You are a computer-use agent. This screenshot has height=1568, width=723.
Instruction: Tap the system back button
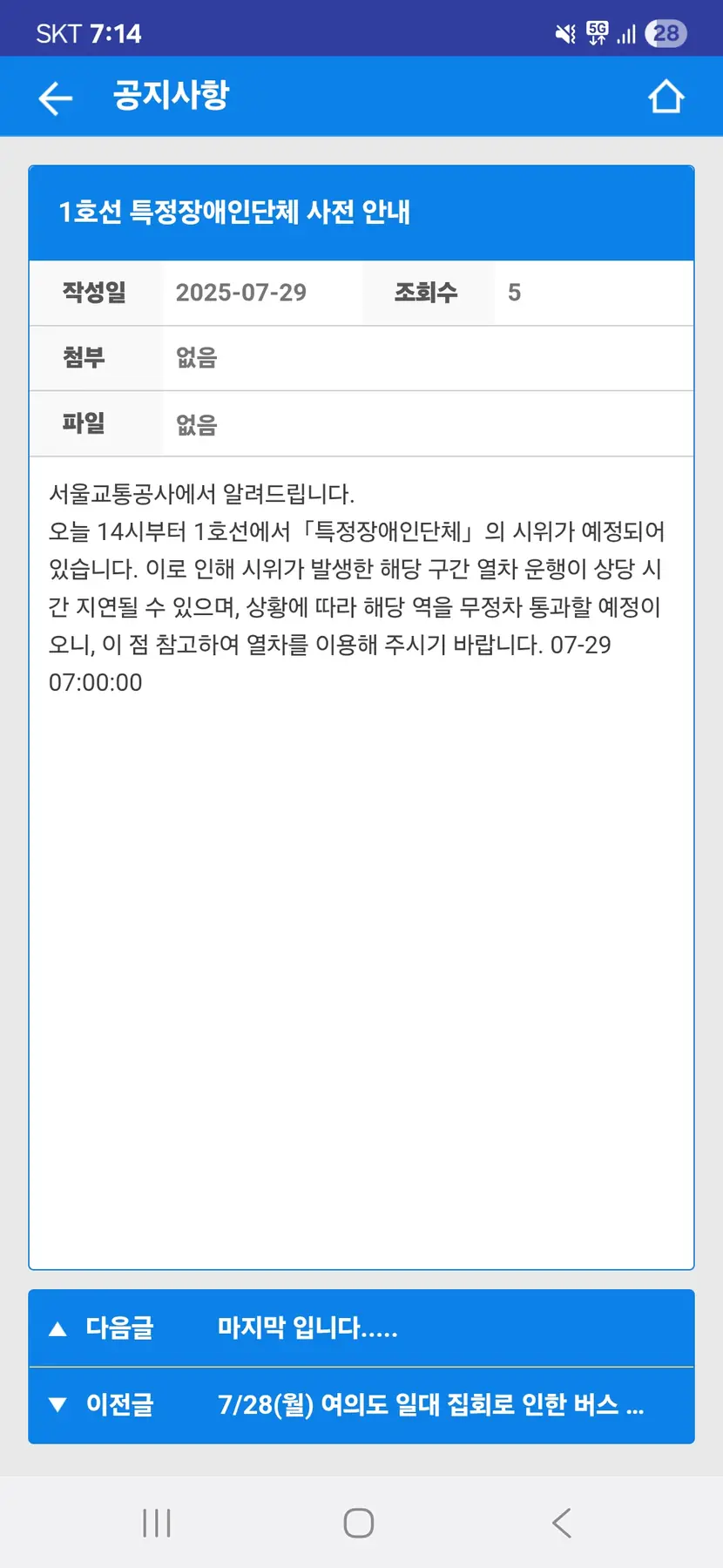(x=562, y=1523)
